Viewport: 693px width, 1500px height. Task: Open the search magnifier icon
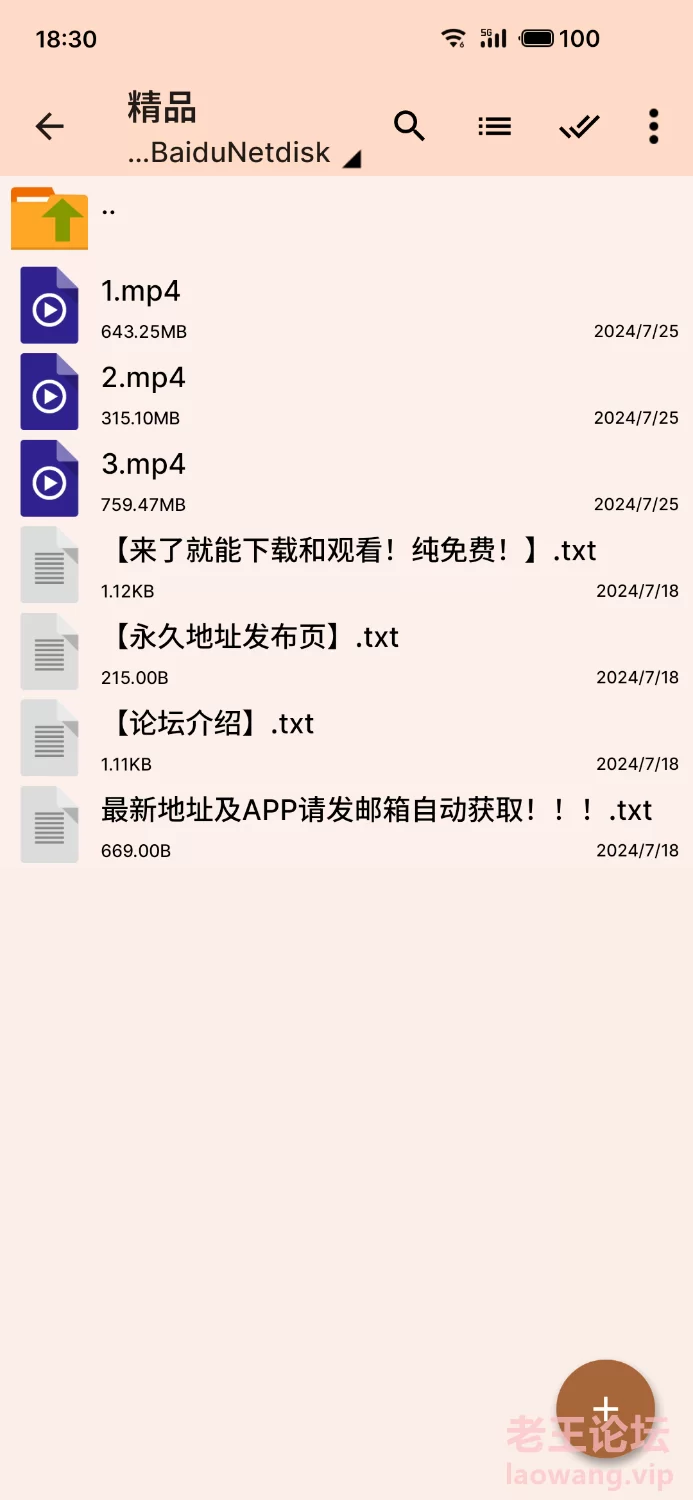[409, 126]
